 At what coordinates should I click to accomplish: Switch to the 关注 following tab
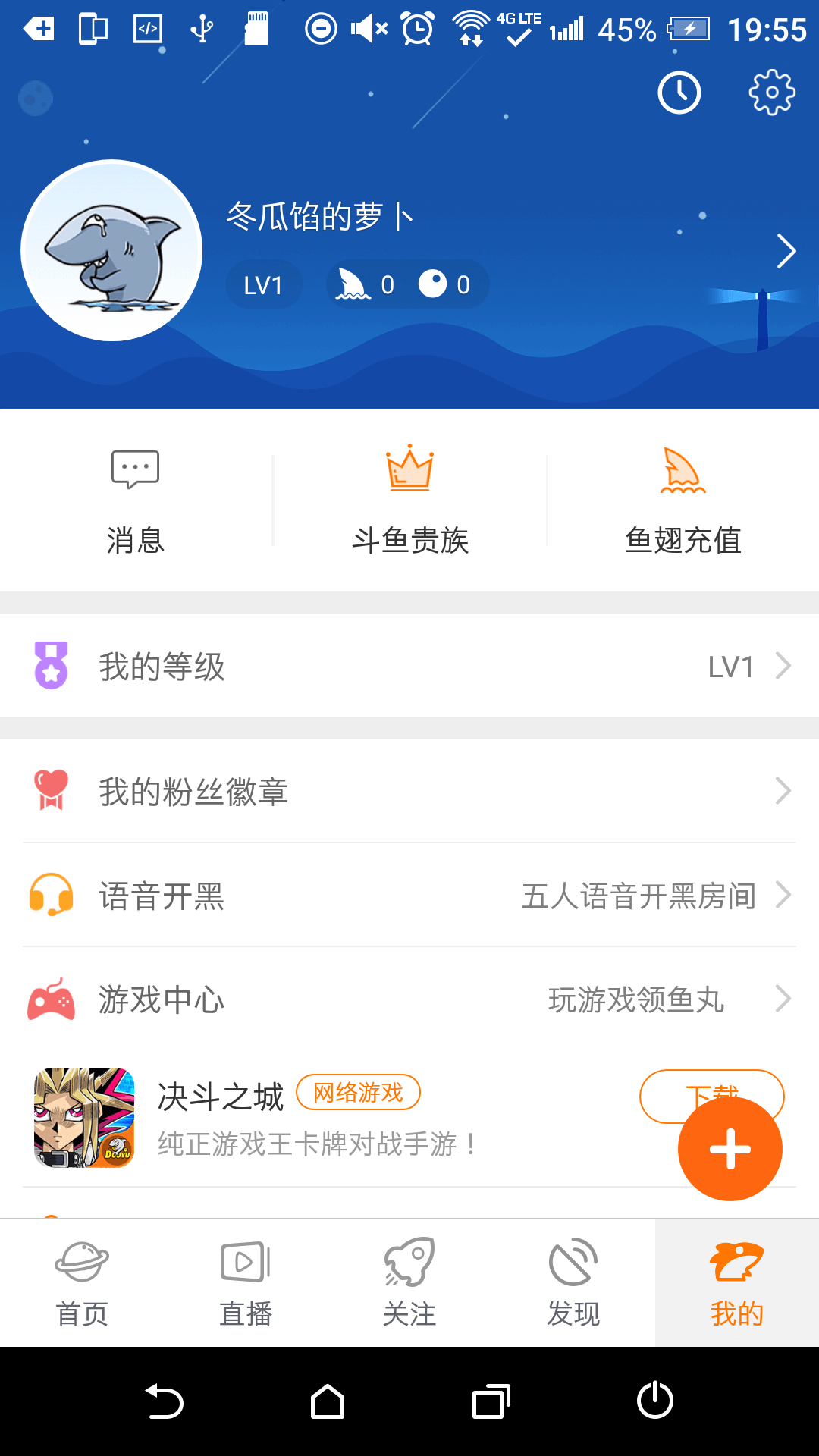coord(409,1283)
